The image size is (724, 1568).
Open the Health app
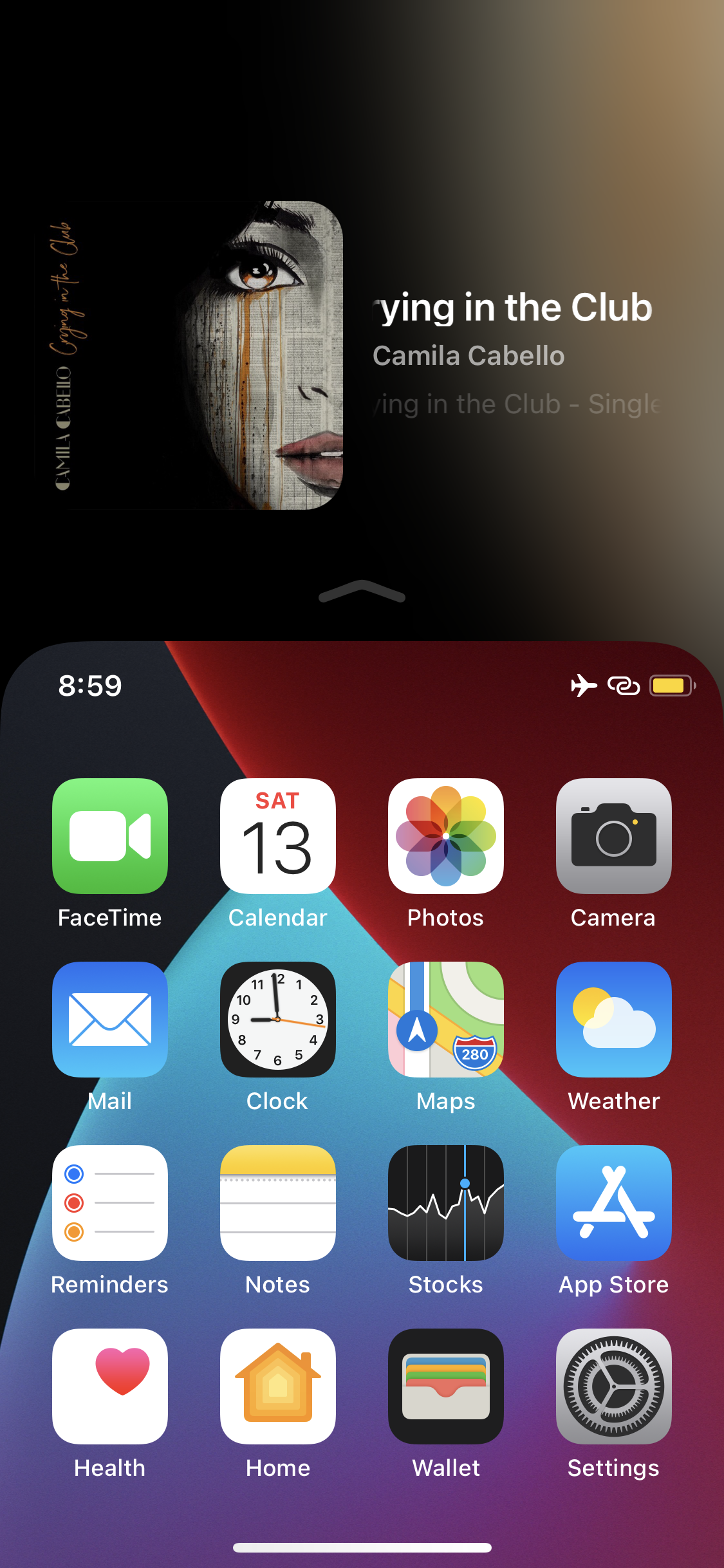point(110,1386)
